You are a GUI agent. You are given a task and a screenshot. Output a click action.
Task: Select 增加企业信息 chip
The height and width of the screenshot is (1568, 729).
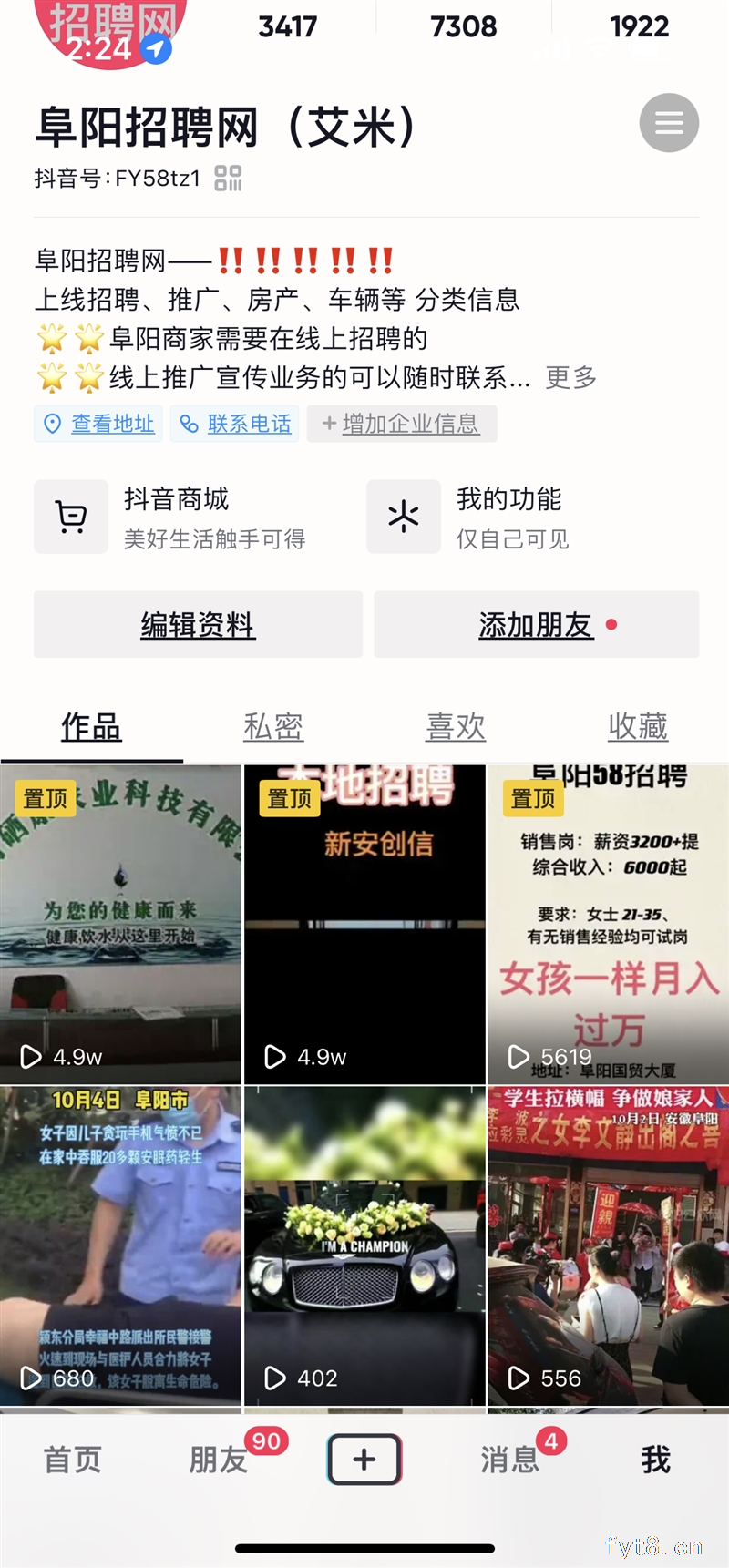pyautogui.click(x=402, y=424)
